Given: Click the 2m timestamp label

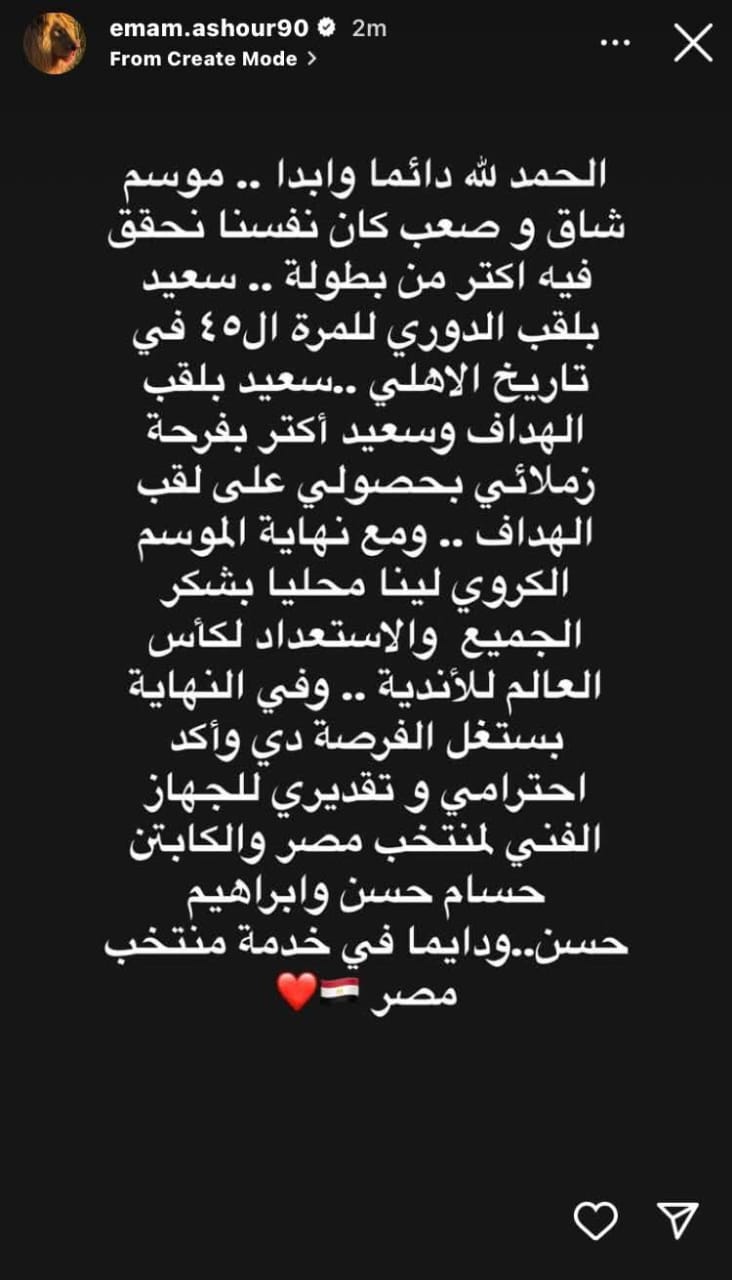Looking at the screenshot, I should coord(366,30).
